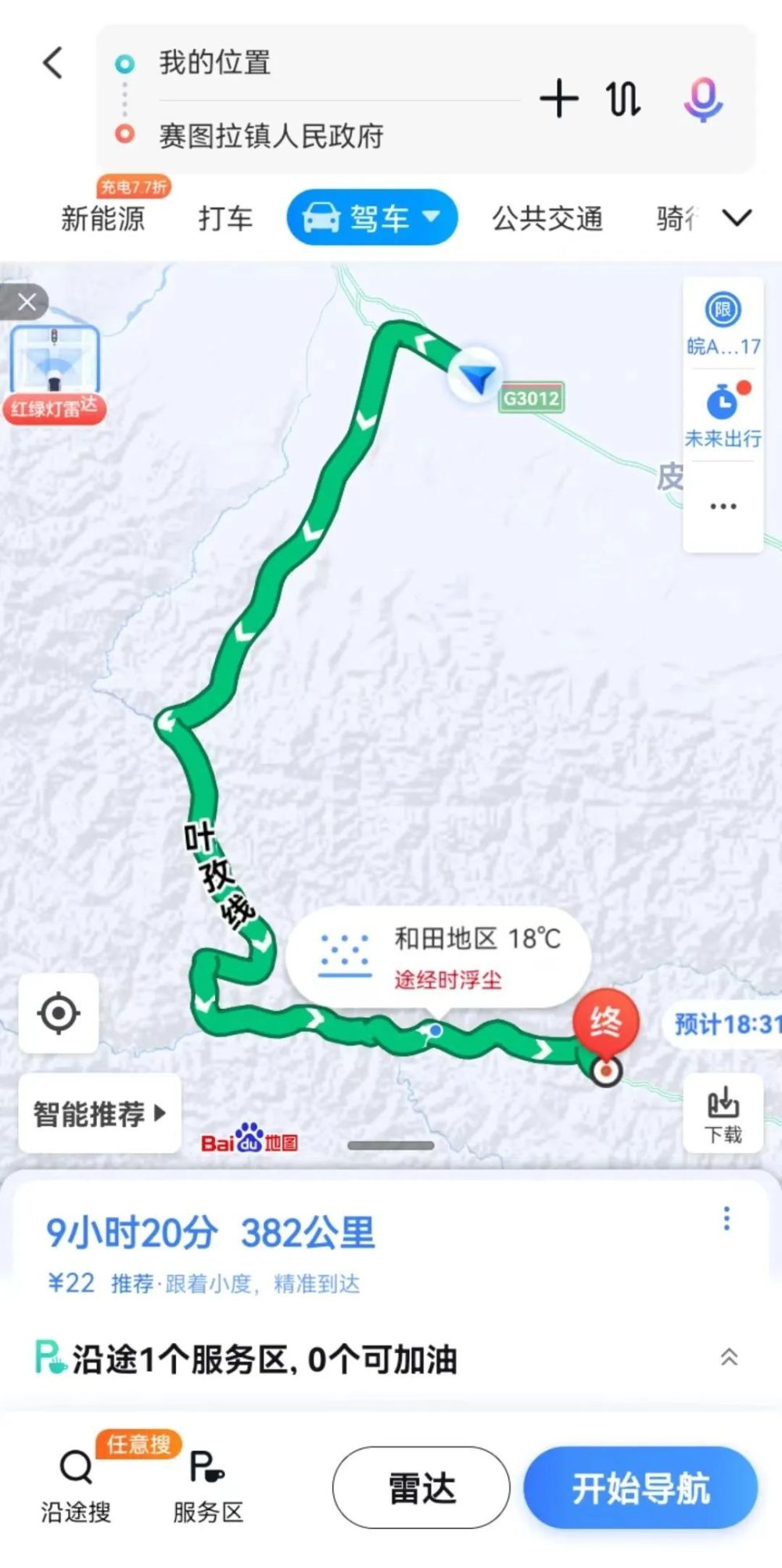Switch to the 打车 tab
782x1568 pixels.
click(225, 218)
